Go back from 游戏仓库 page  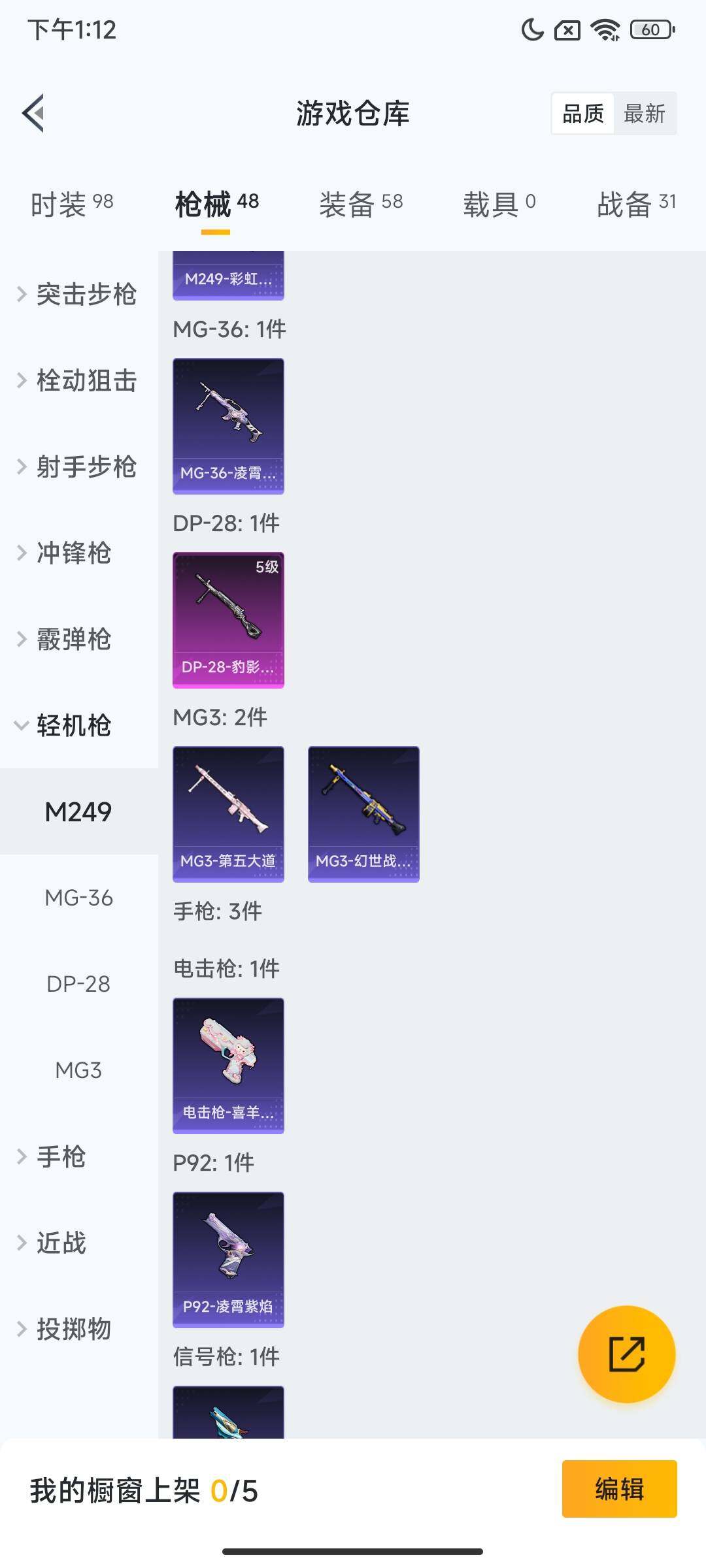pyautogui.click(x=34, y=113)
